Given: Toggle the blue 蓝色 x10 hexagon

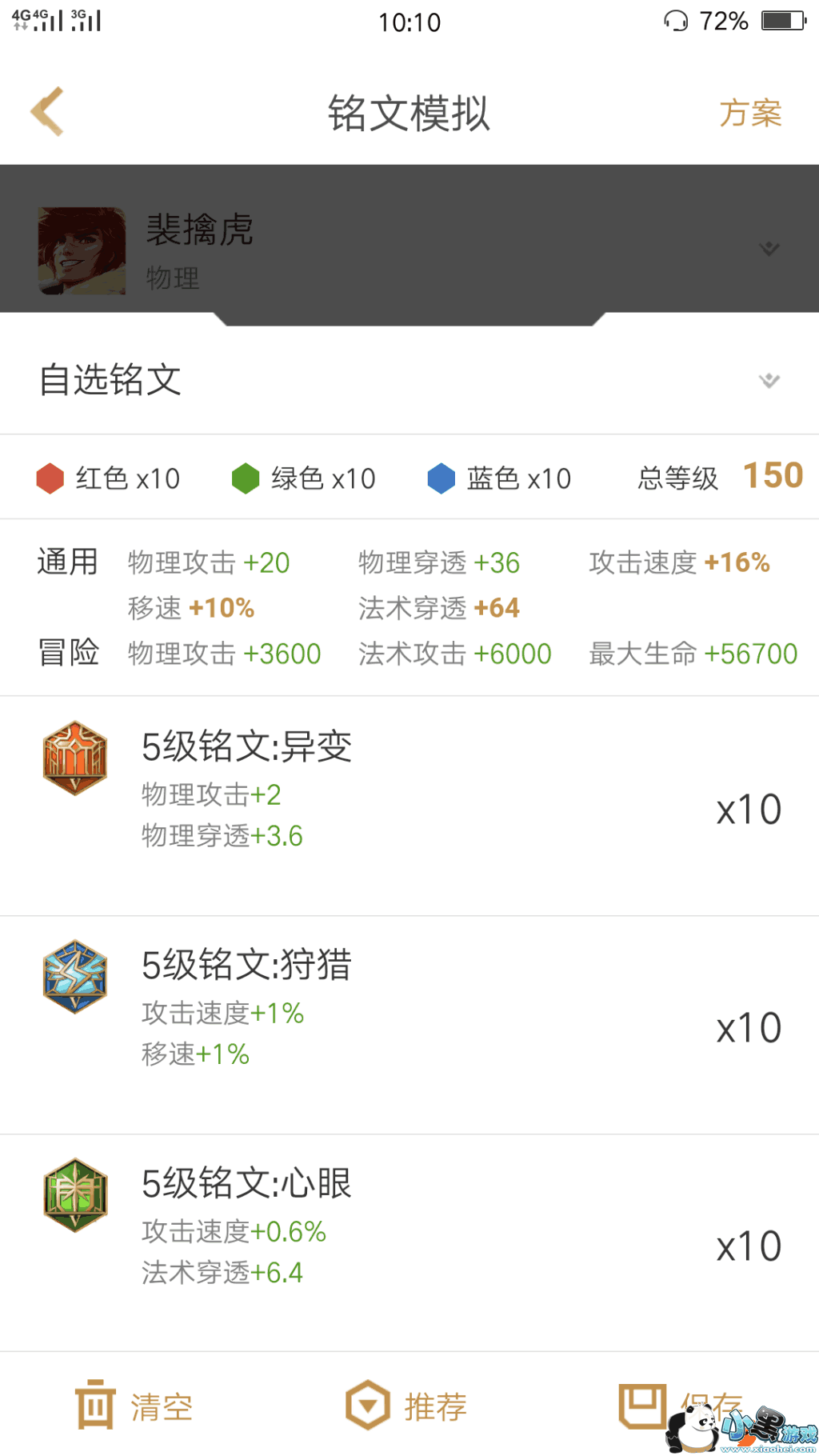Looking at the screenshot, I should [441, 477].
